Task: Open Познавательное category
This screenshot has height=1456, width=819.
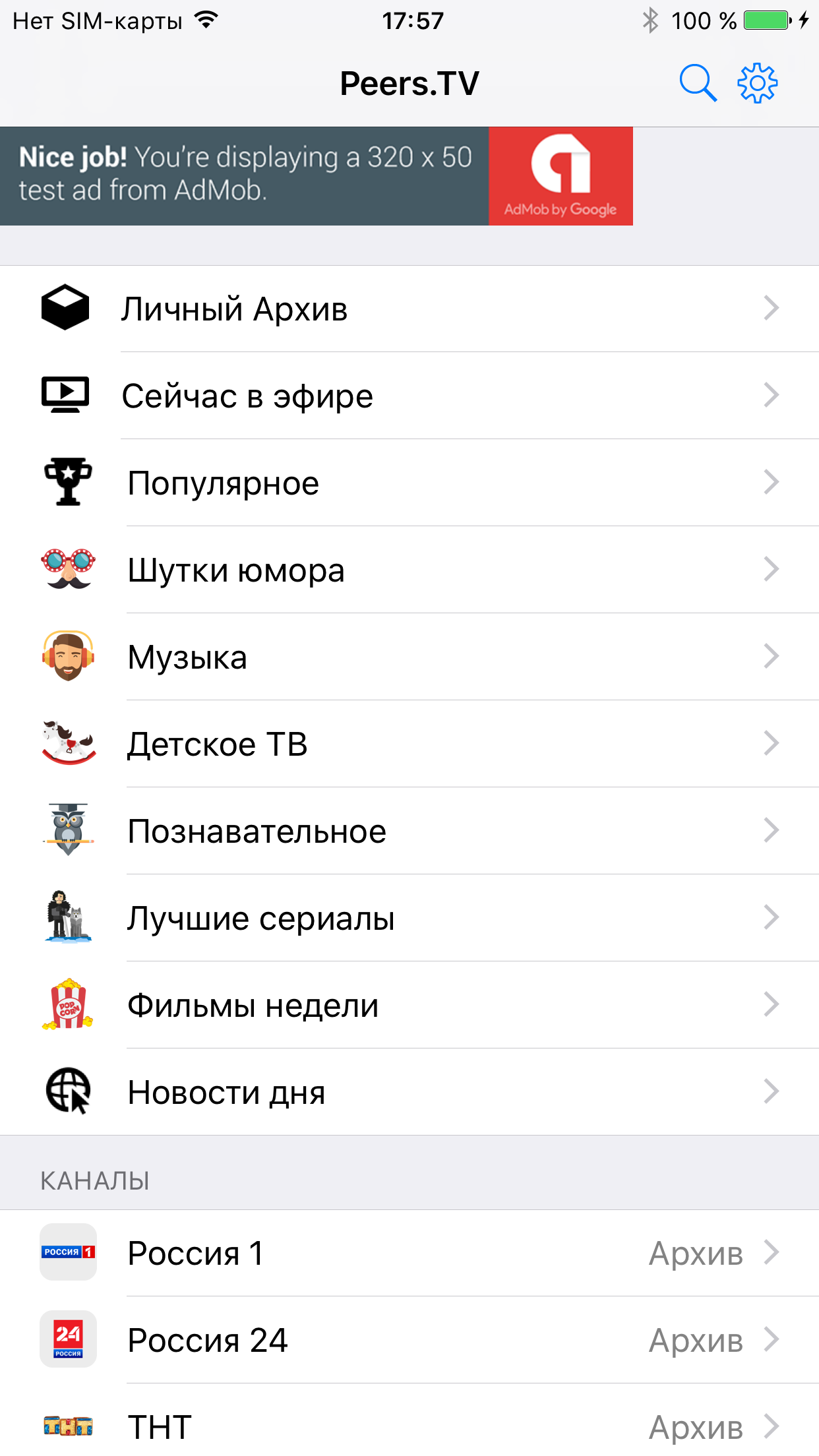Action: click(x=409, y=831)
